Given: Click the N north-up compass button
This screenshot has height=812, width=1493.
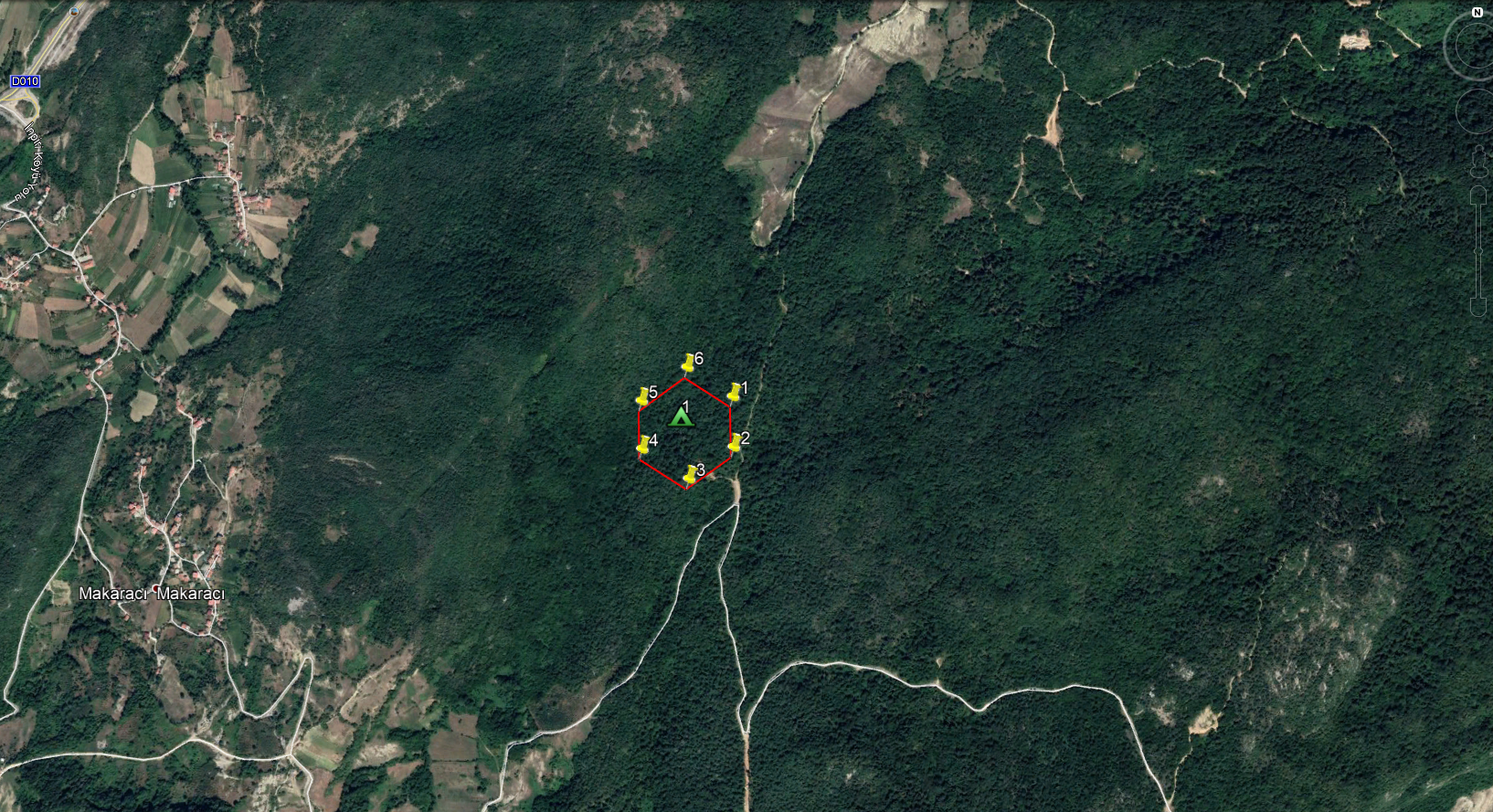Looking at the screenshot, I should click(1477, 13).
